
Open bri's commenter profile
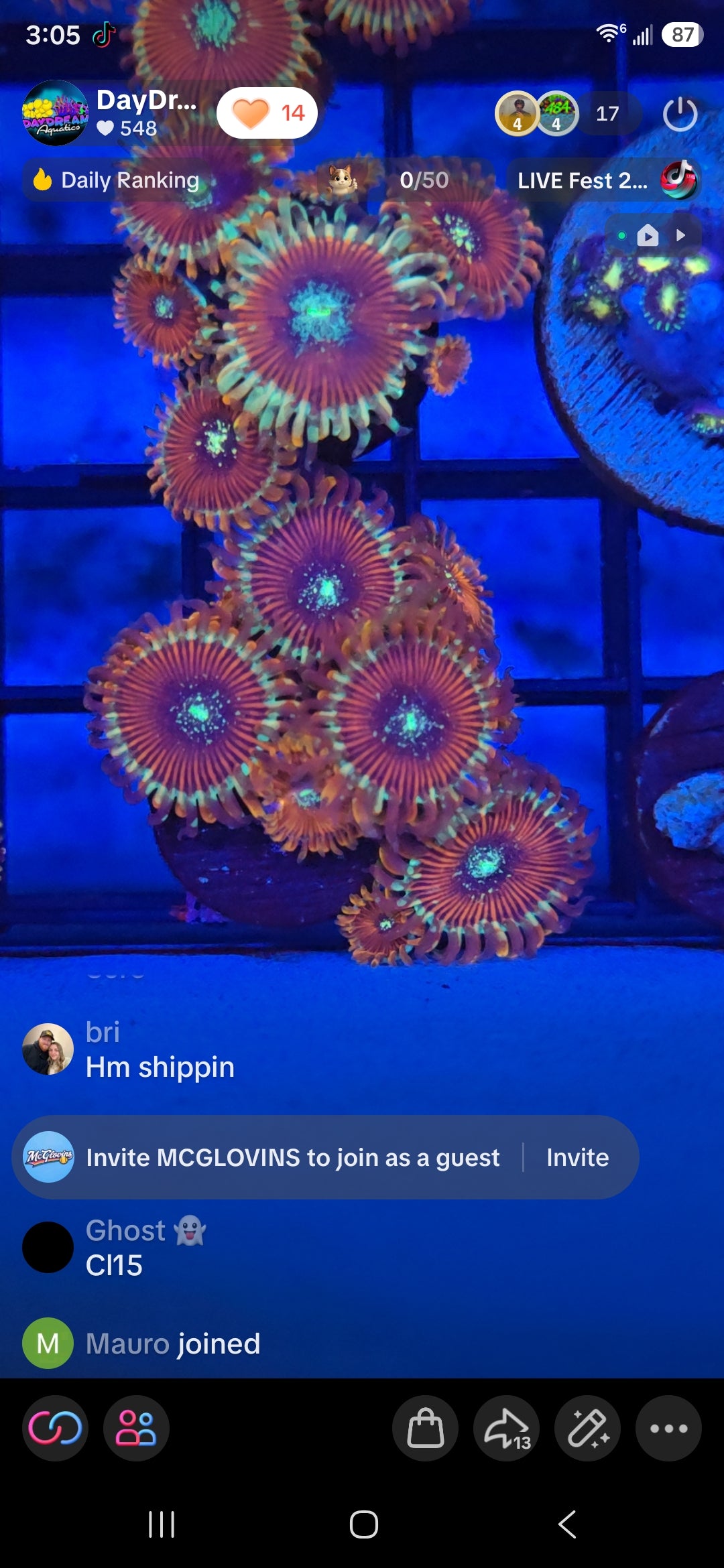coord(48,1049)
